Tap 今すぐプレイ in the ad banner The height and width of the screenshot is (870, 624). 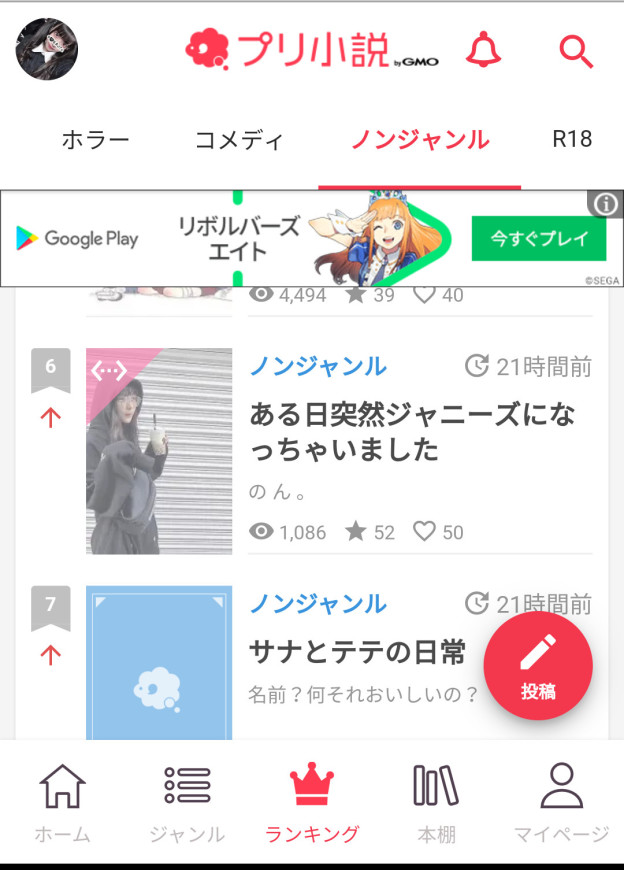[x=538, y=239]
